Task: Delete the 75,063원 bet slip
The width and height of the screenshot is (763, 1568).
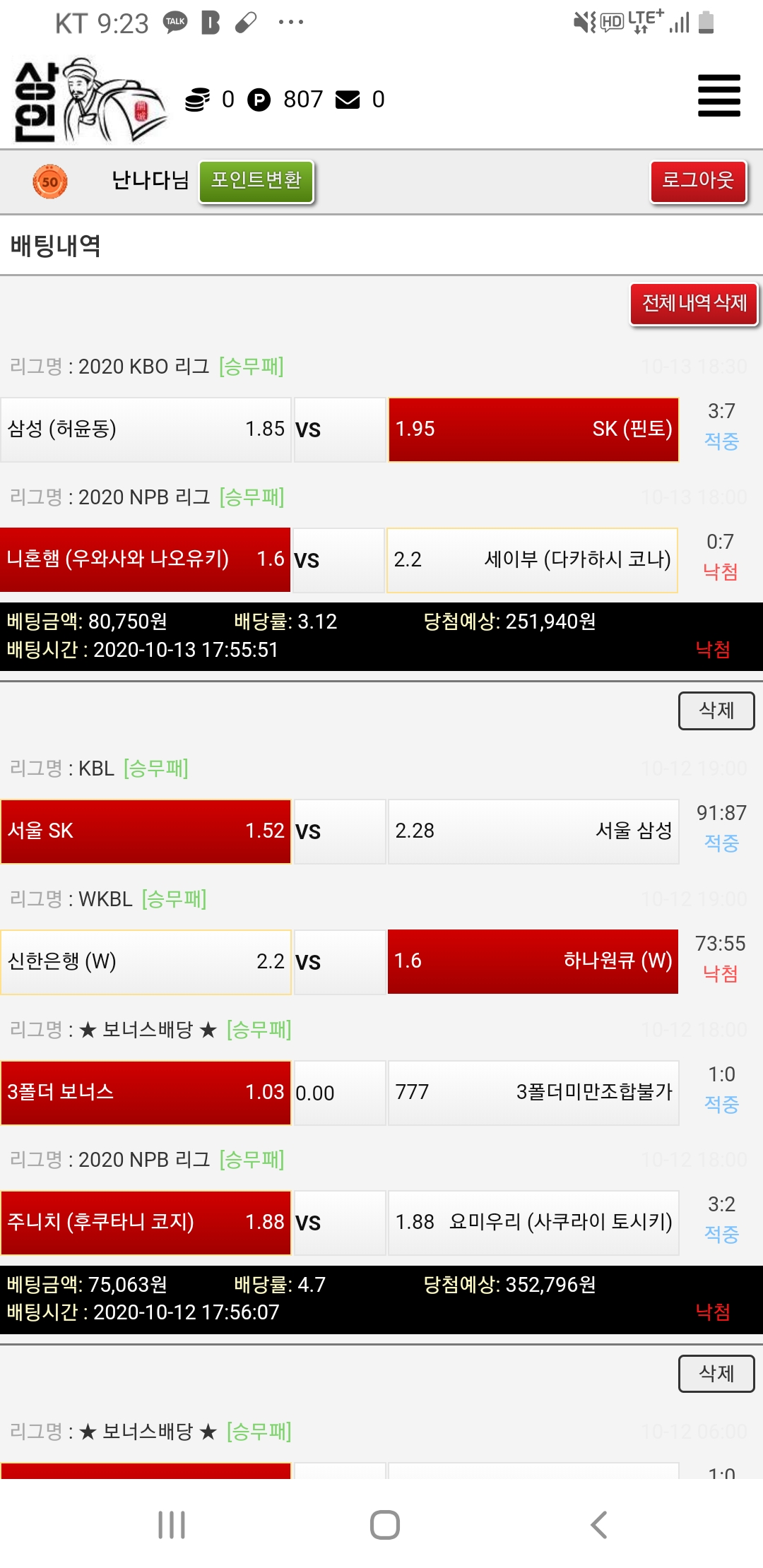Action: (716, 1373)
